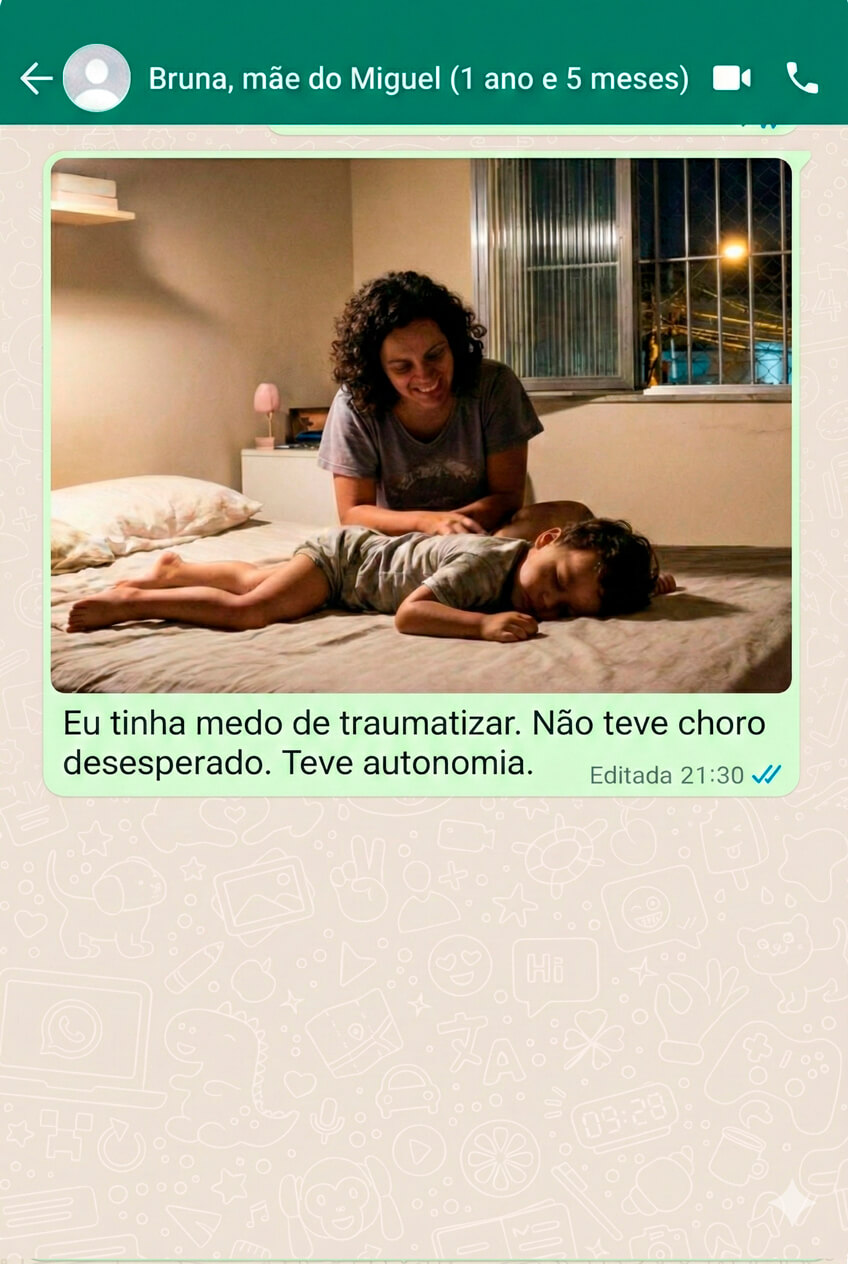Open the photo sent at 21:30
This screenshot has height=1264, width=848.
pos(421,425)
